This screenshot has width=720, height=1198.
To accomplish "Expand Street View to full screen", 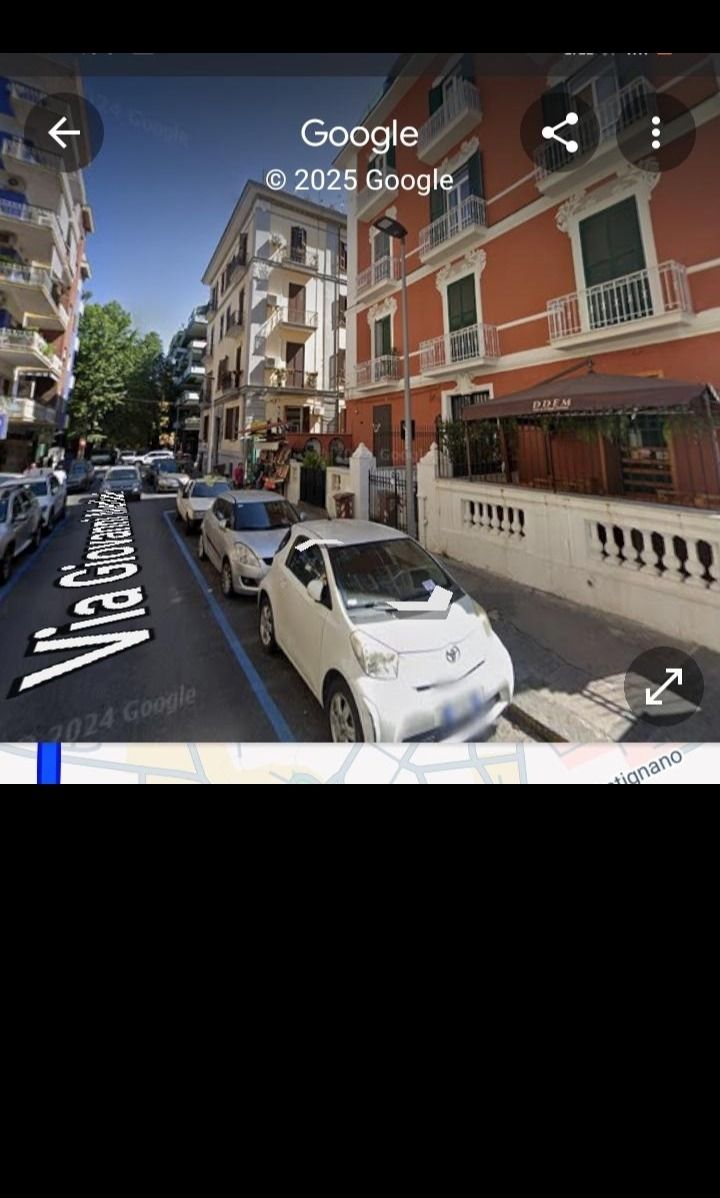I will point(664,686).
